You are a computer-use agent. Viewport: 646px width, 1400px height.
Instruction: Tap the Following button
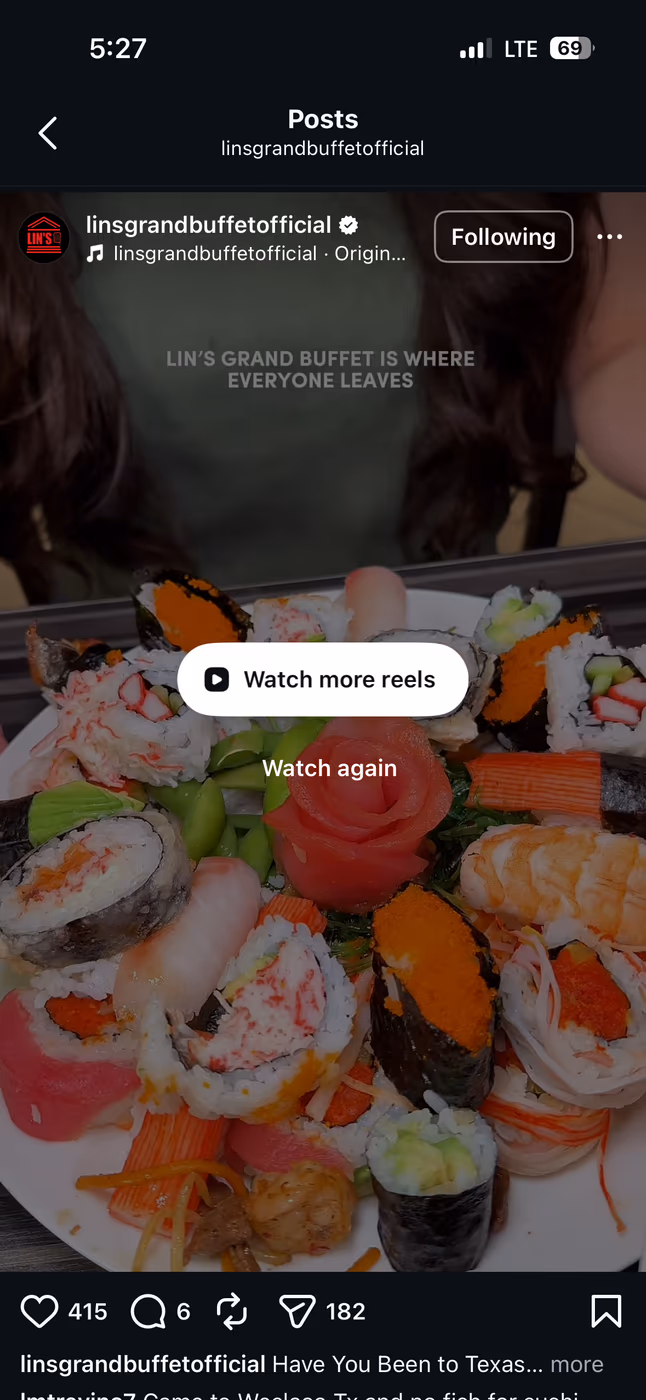coord(503,237)
